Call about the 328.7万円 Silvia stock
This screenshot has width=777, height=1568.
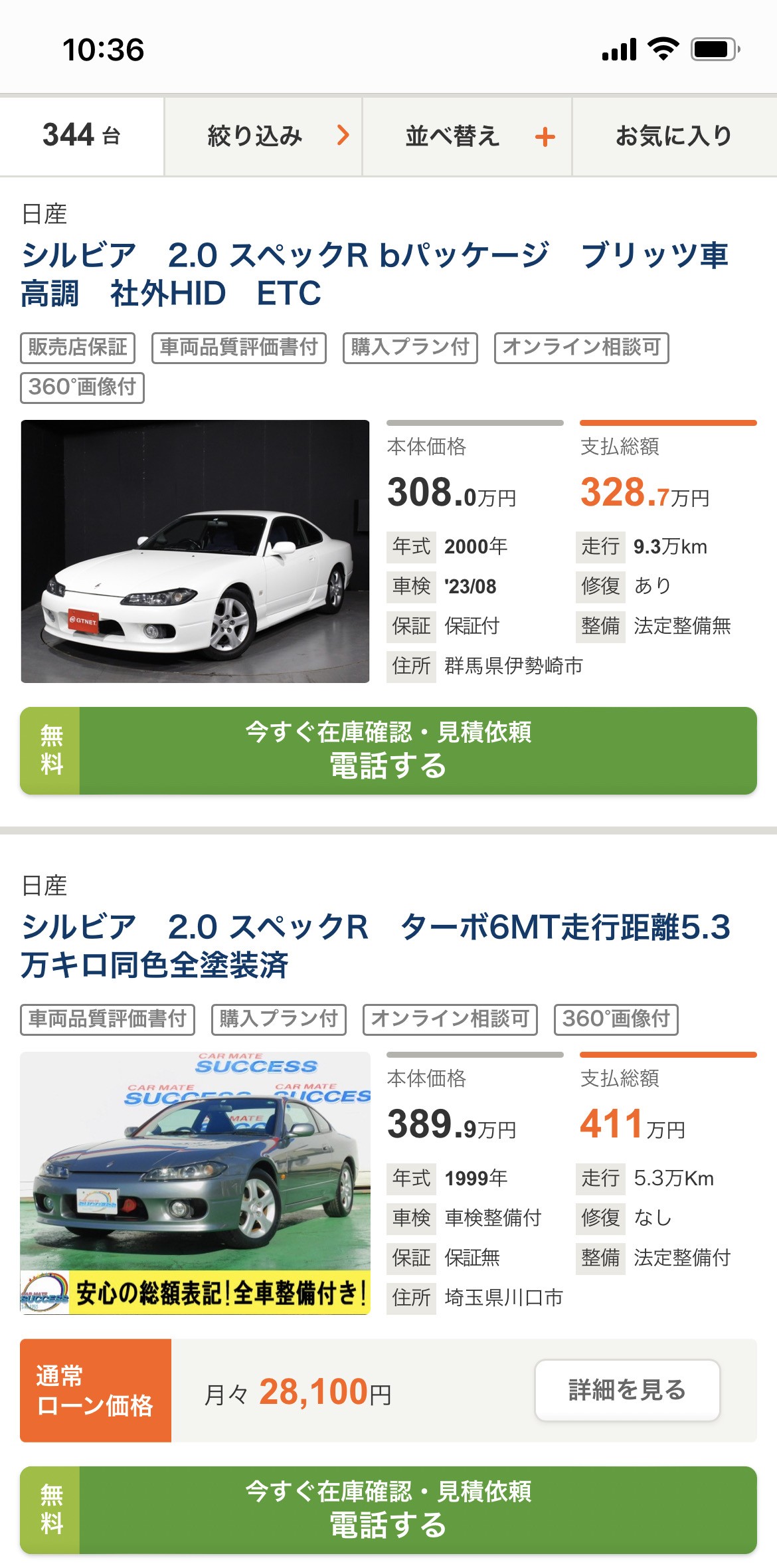tap(388, 751)
